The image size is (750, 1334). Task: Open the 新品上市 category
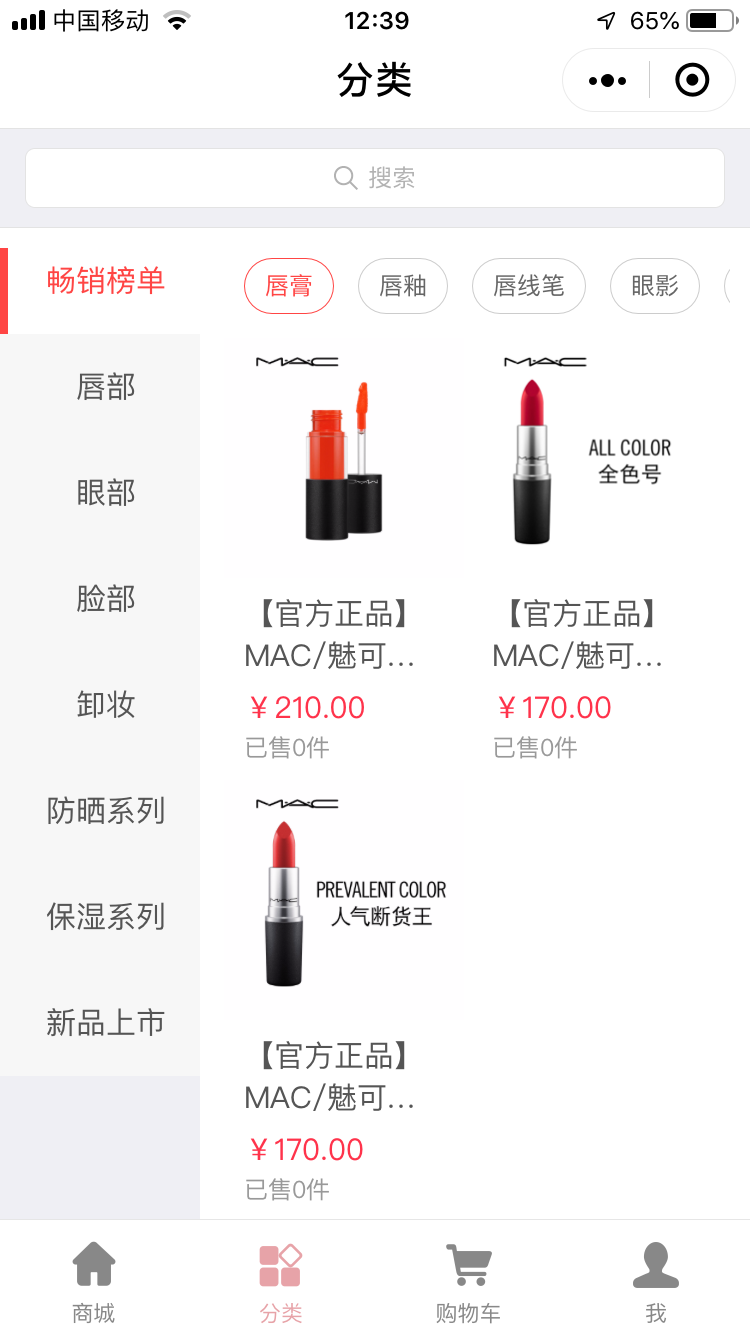(105, 1023)
